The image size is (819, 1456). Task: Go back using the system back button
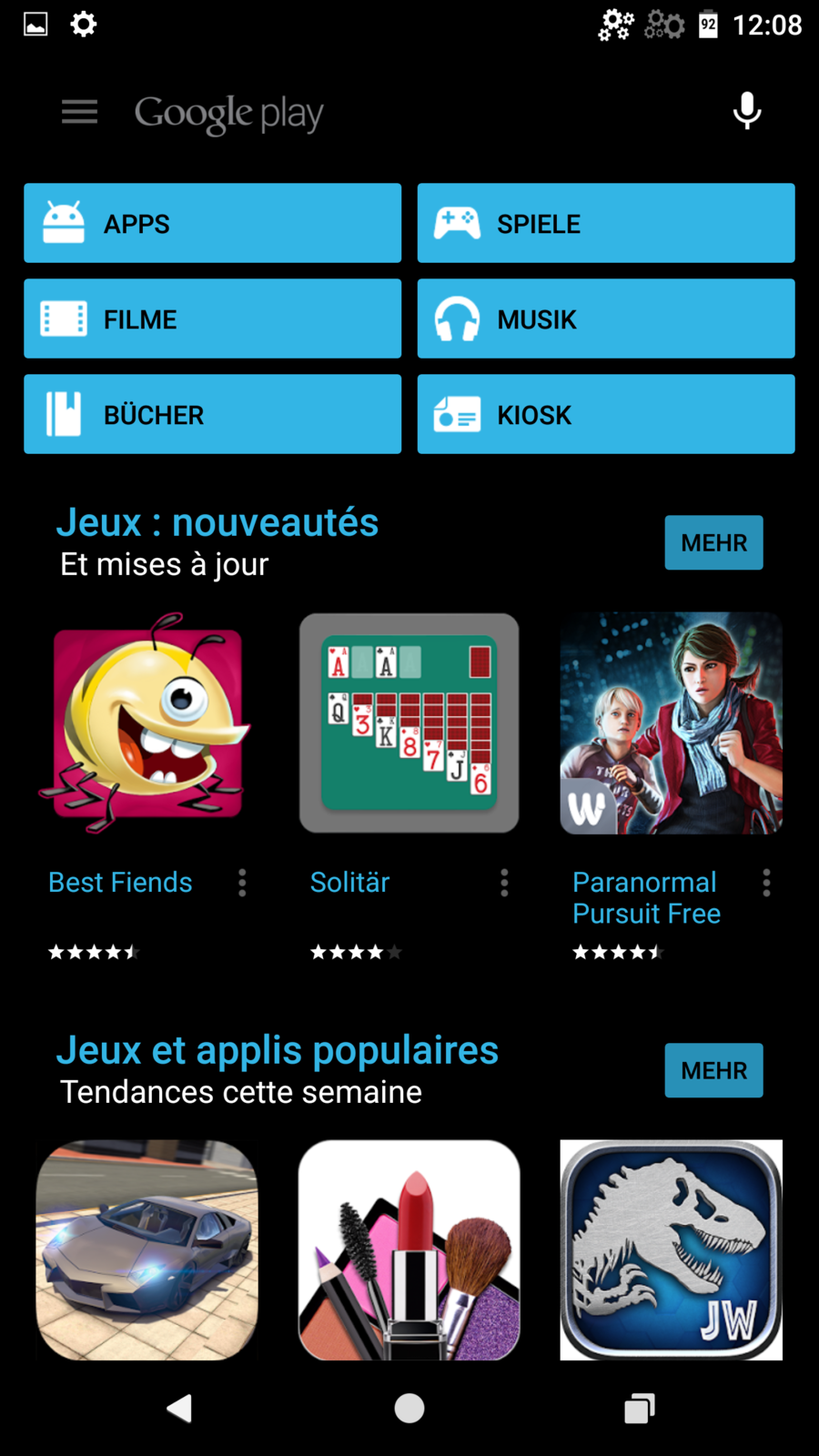click(x=179, y=1409)
